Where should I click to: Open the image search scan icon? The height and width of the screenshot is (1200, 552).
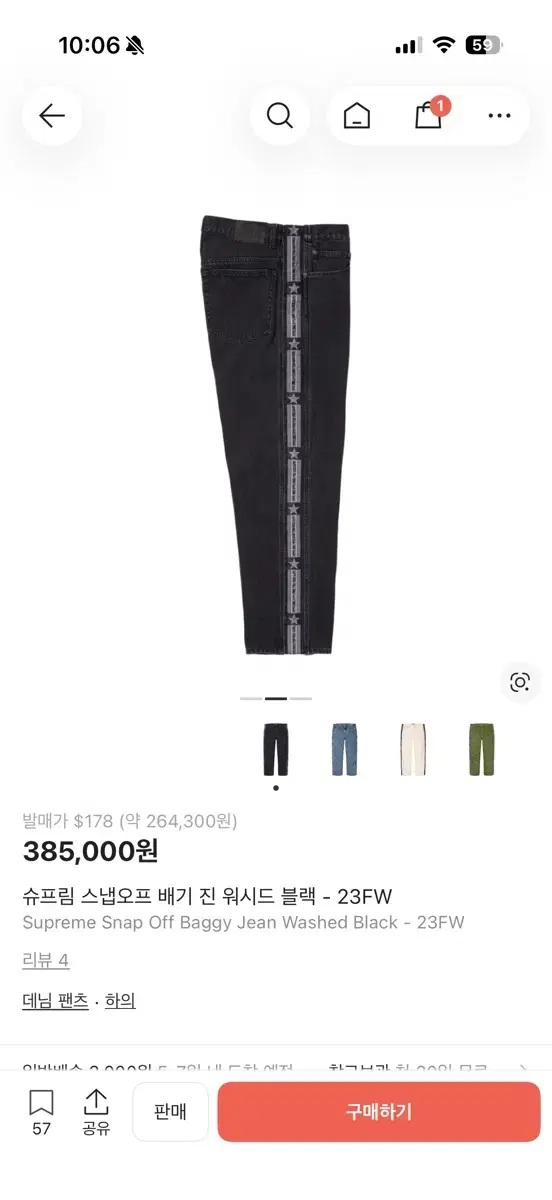tap(520, 682)
